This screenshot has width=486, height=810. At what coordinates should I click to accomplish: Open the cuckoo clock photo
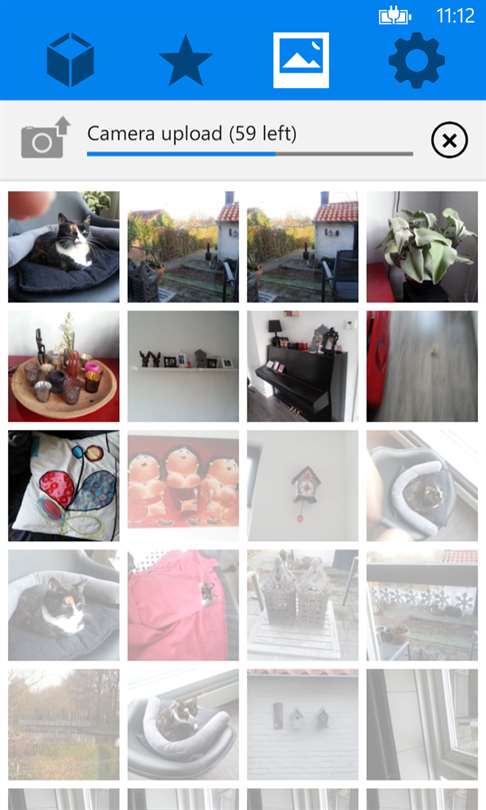(x=303, y=486)
